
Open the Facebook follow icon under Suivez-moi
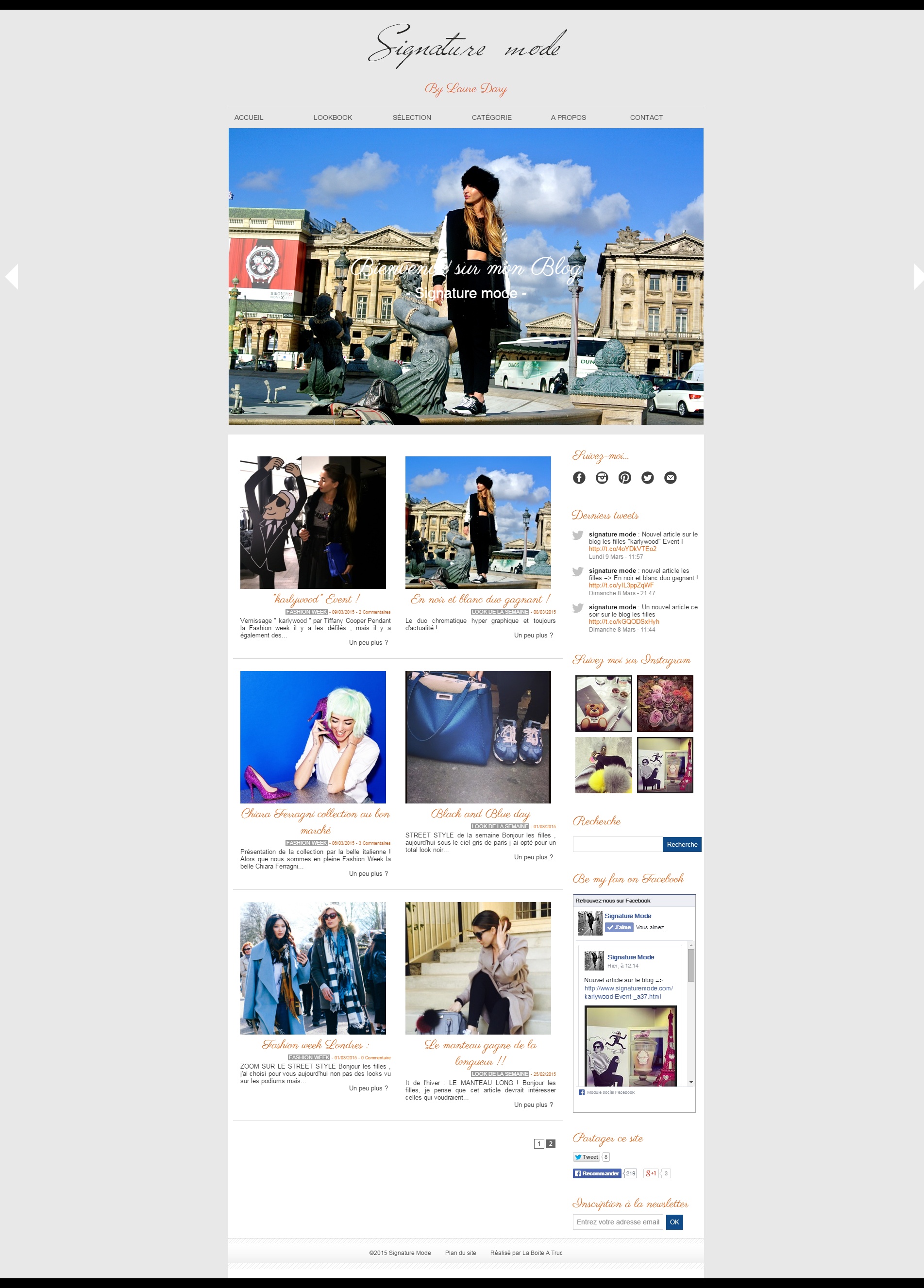tap(579, 478)
